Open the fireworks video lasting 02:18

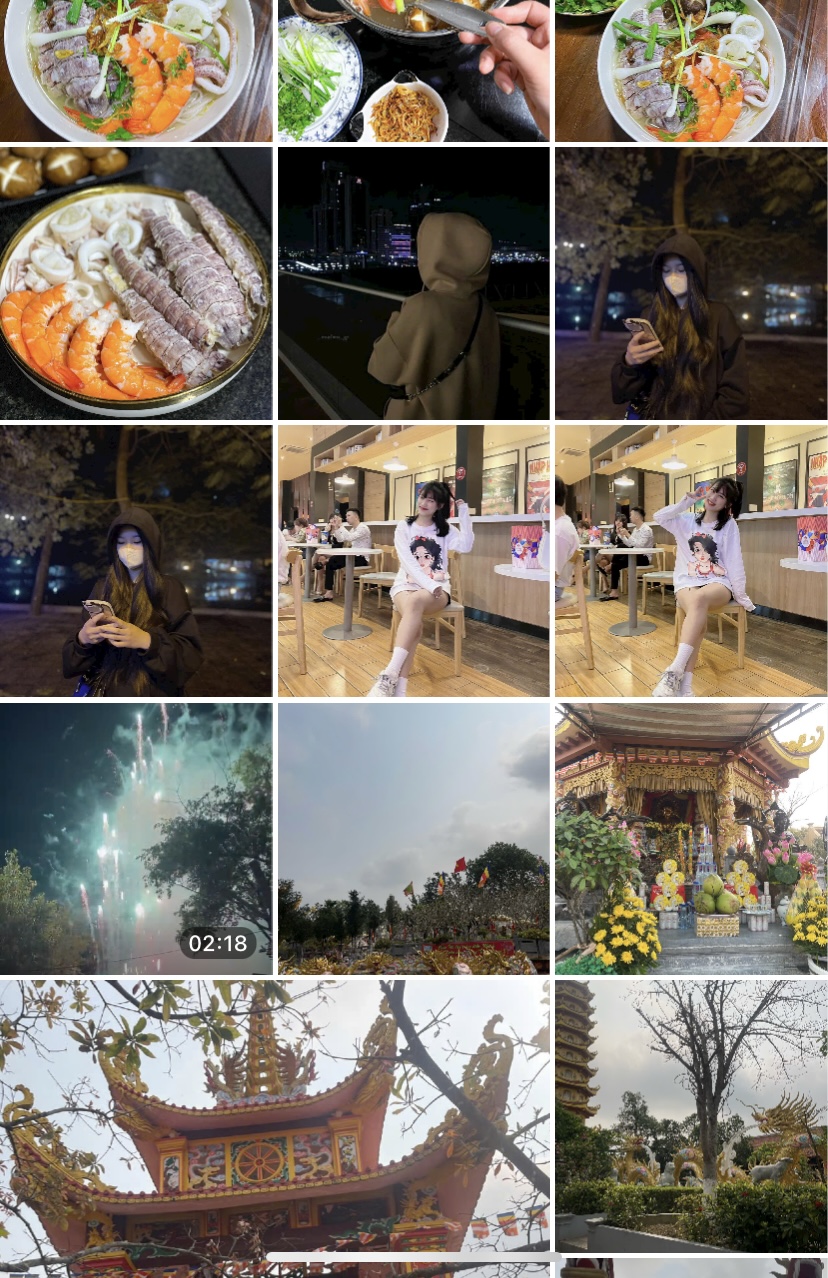point(135,838)
